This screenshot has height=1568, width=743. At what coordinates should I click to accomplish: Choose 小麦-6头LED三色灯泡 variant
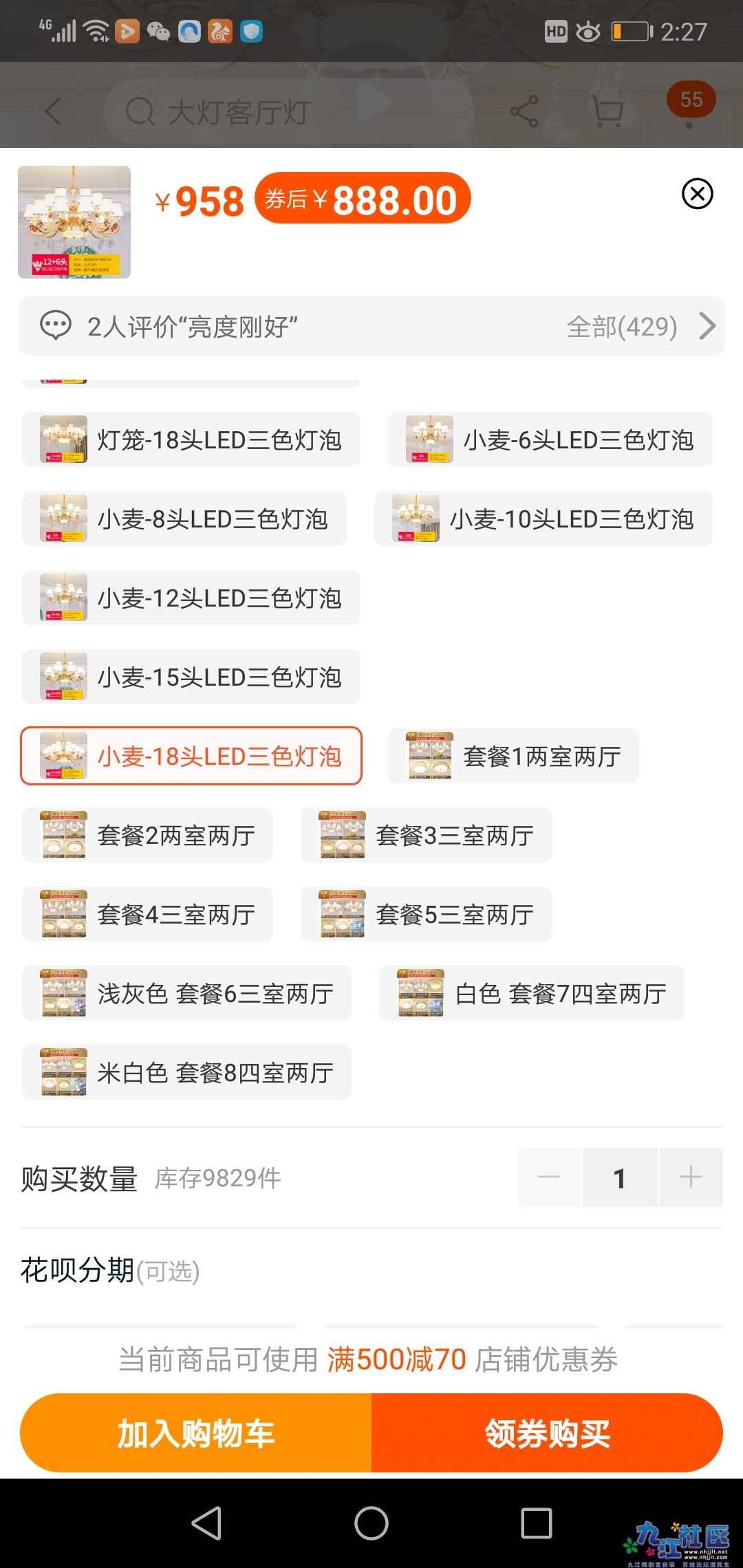550,439
